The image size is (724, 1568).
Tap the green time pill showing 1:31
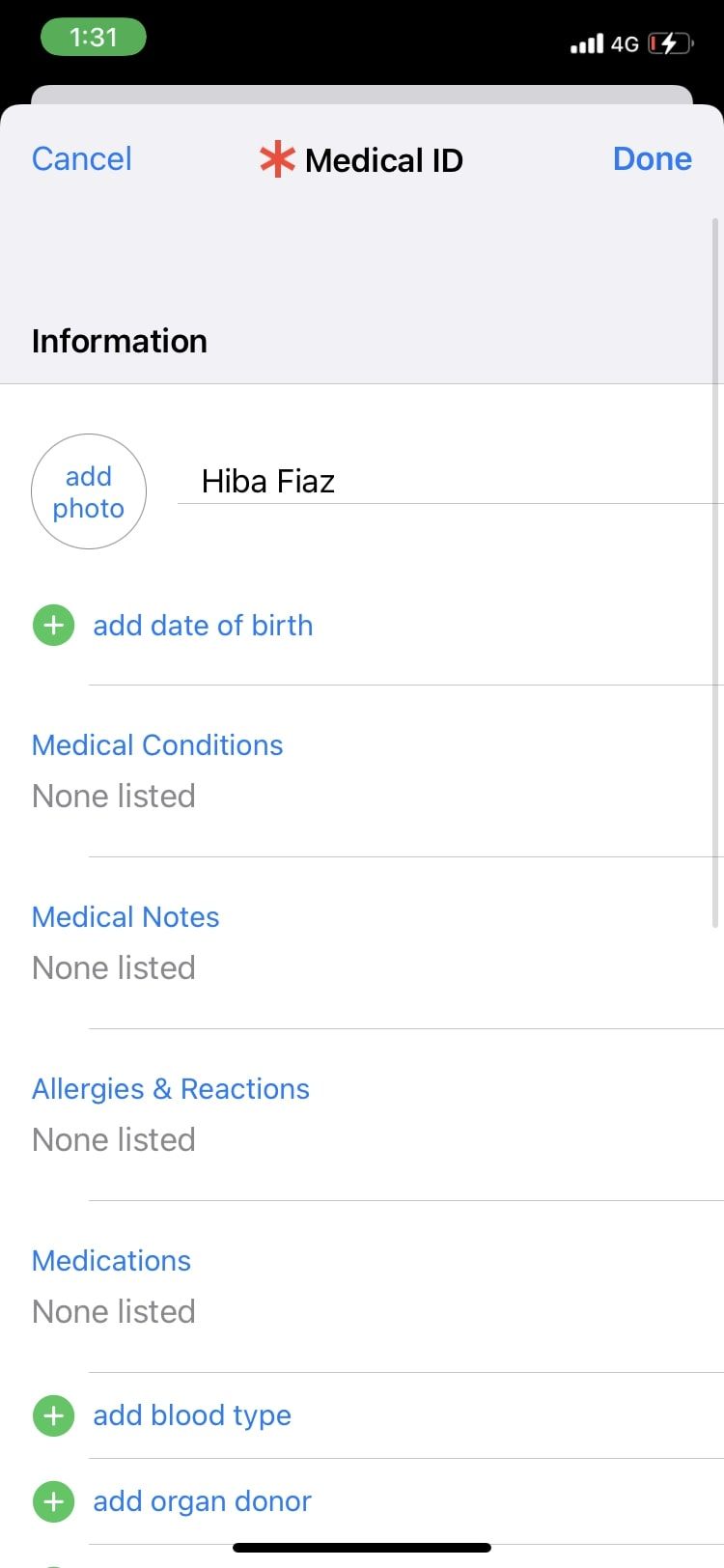tap(93, 36)
